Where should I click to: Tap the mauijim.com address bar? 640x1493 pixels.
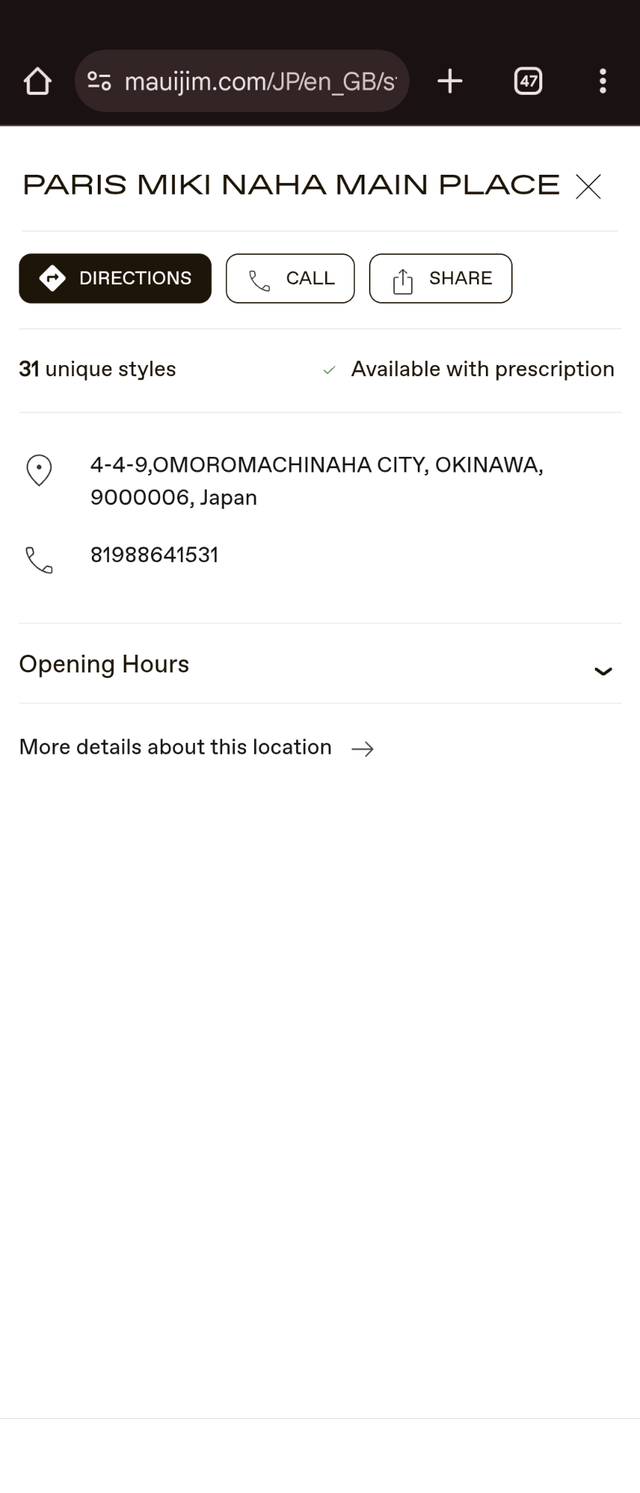coord(258,81)
